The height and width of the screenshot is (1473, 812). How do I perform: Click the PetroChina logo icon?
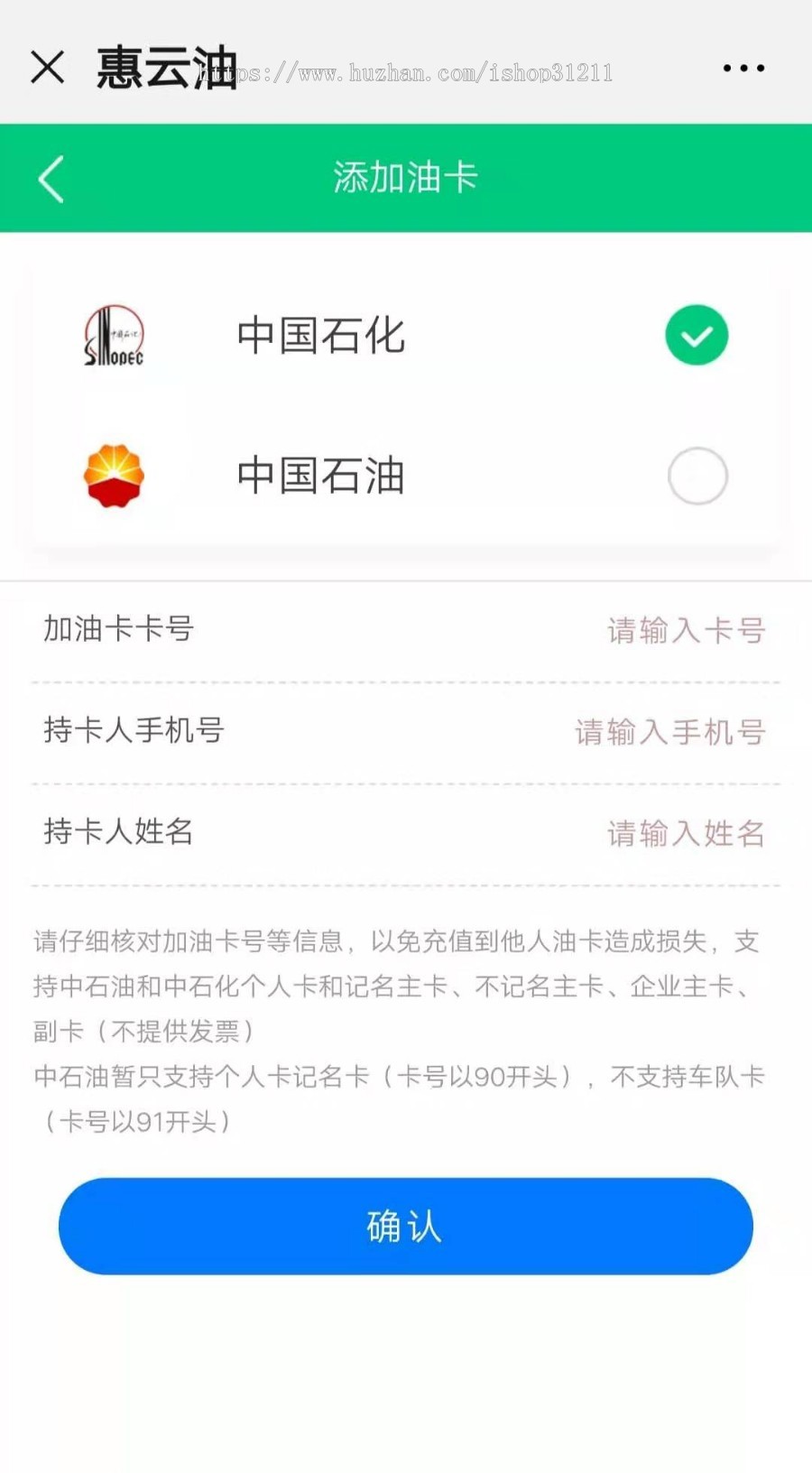pyautogui.click(x=114, y=477)
